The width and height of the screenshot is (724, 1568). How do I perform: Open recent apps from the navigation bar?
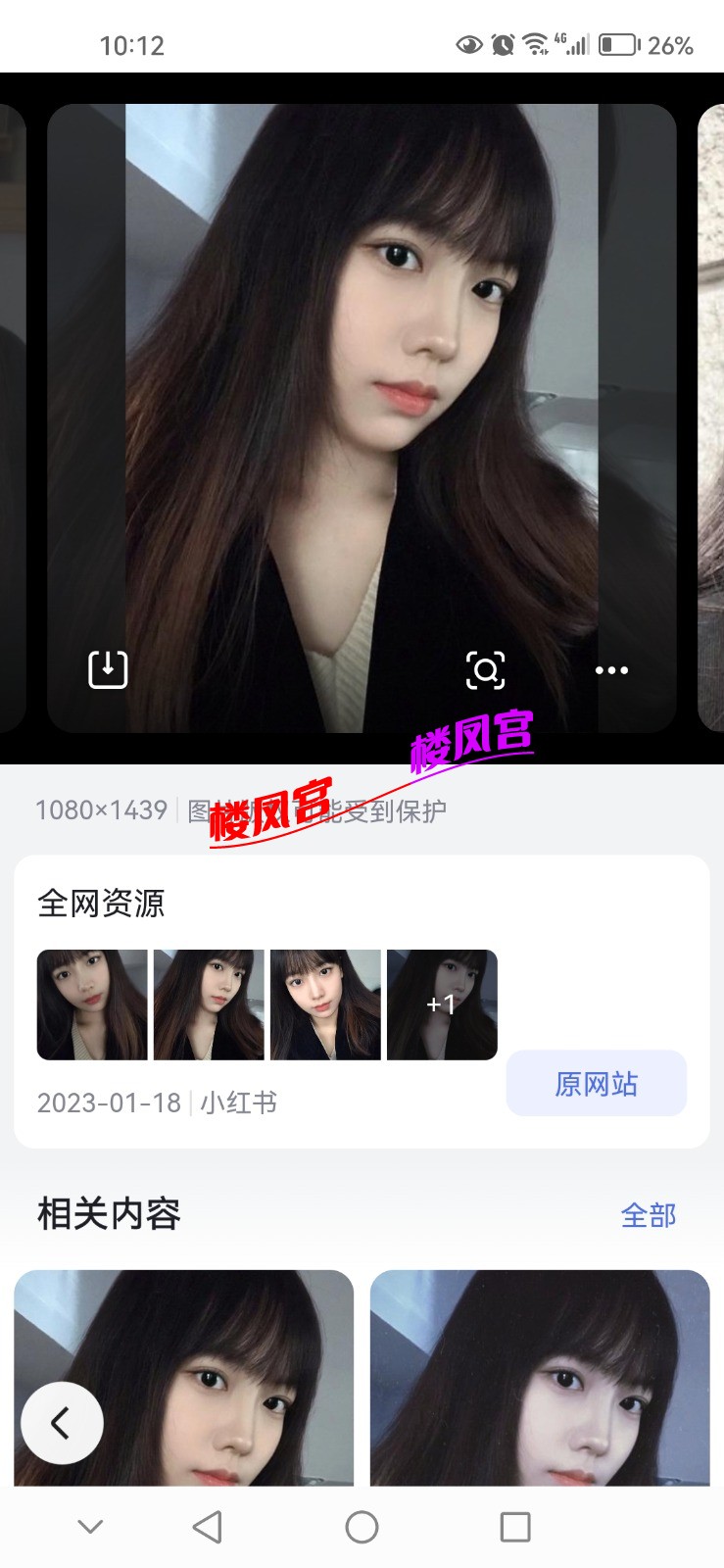[515, 1527]
